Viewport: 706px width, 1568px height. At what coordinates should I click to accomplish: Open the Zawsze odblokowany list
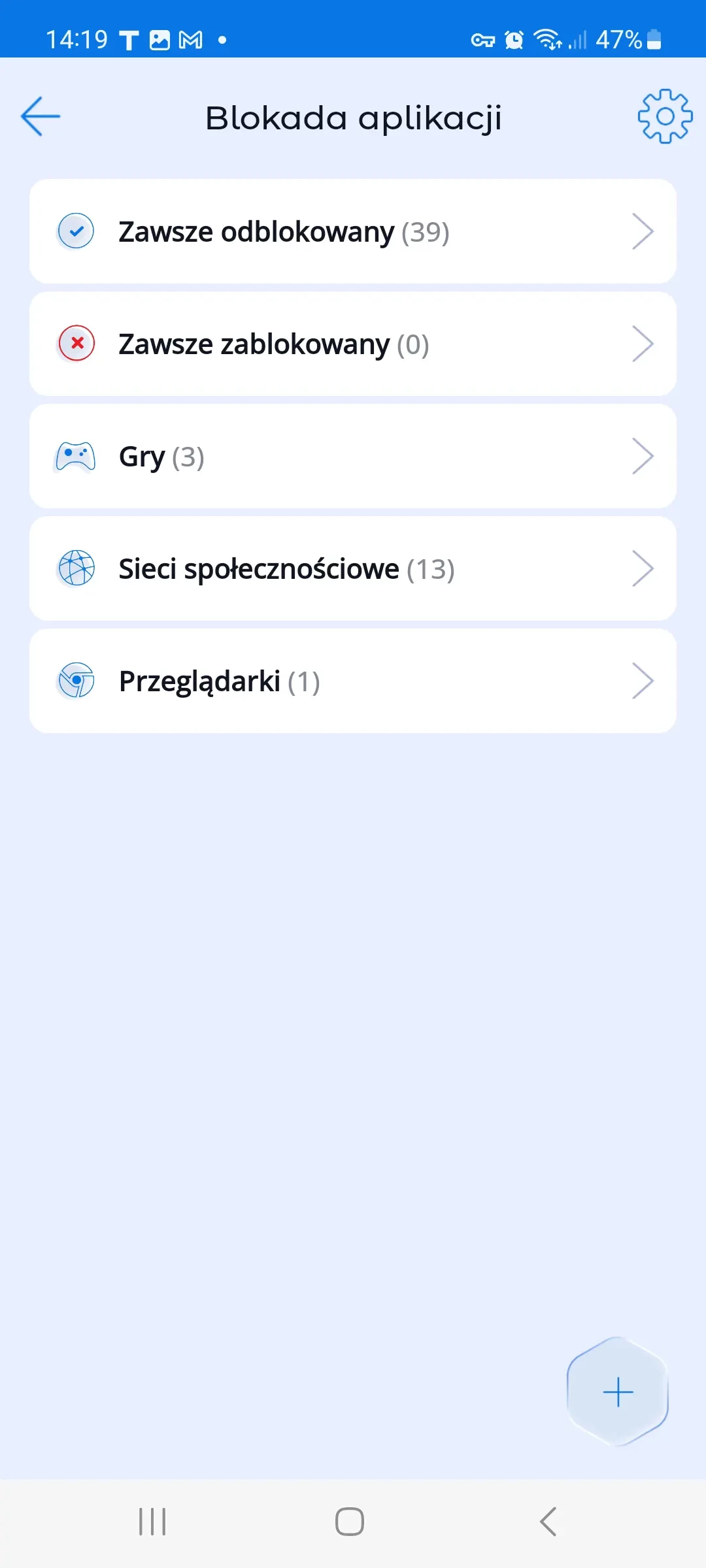[x=353, y=231]
